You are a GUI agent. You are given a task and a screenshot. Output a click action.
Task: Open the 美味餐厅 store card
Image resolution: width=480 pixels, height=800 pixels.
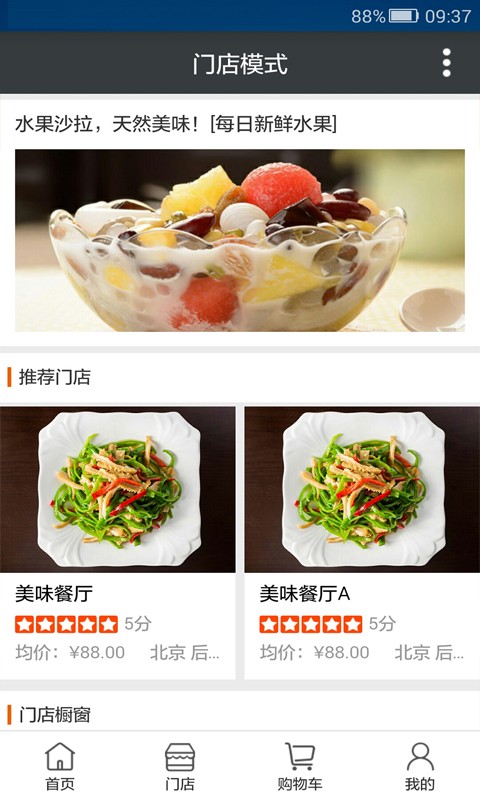coord(118,542)
